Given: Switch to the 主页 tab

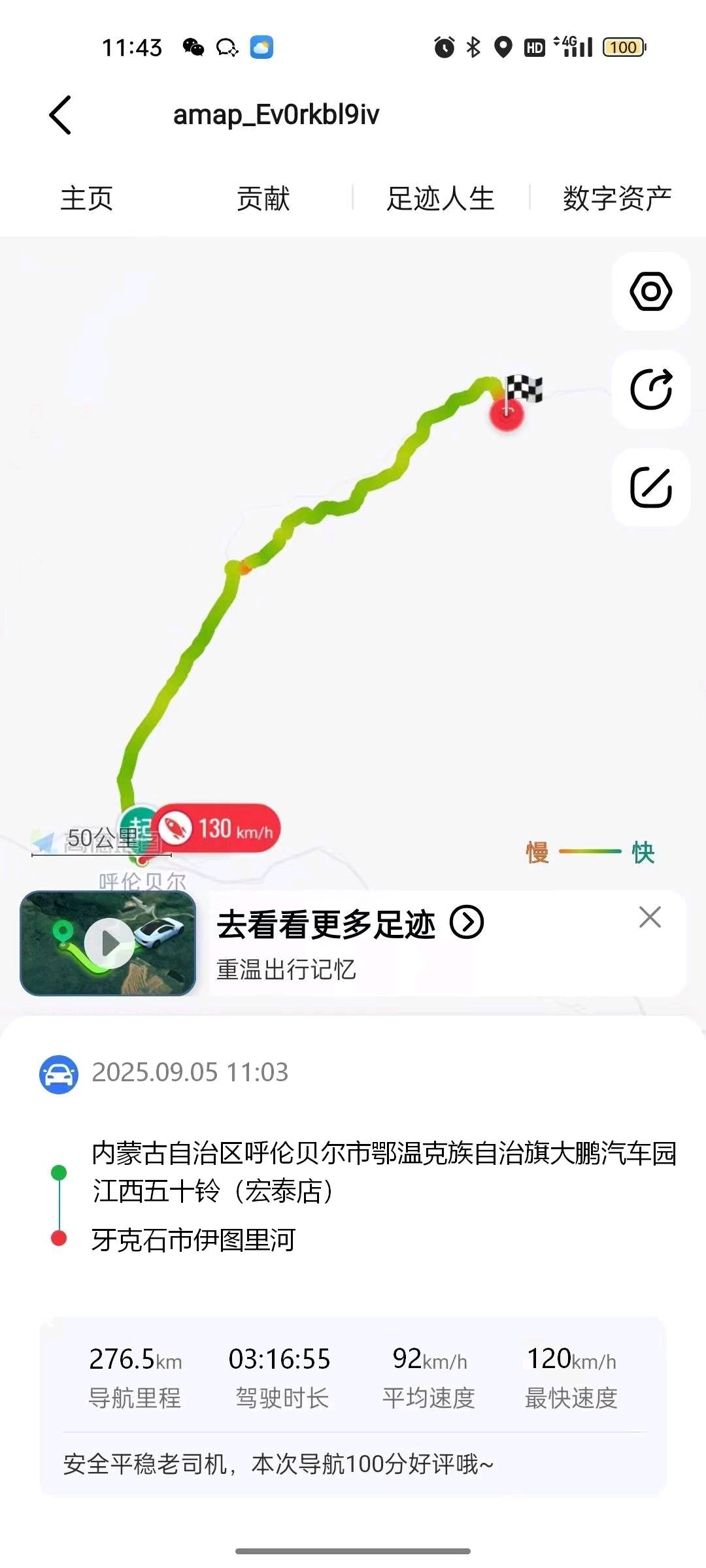Looking at the screenshot, I should 87,198.
